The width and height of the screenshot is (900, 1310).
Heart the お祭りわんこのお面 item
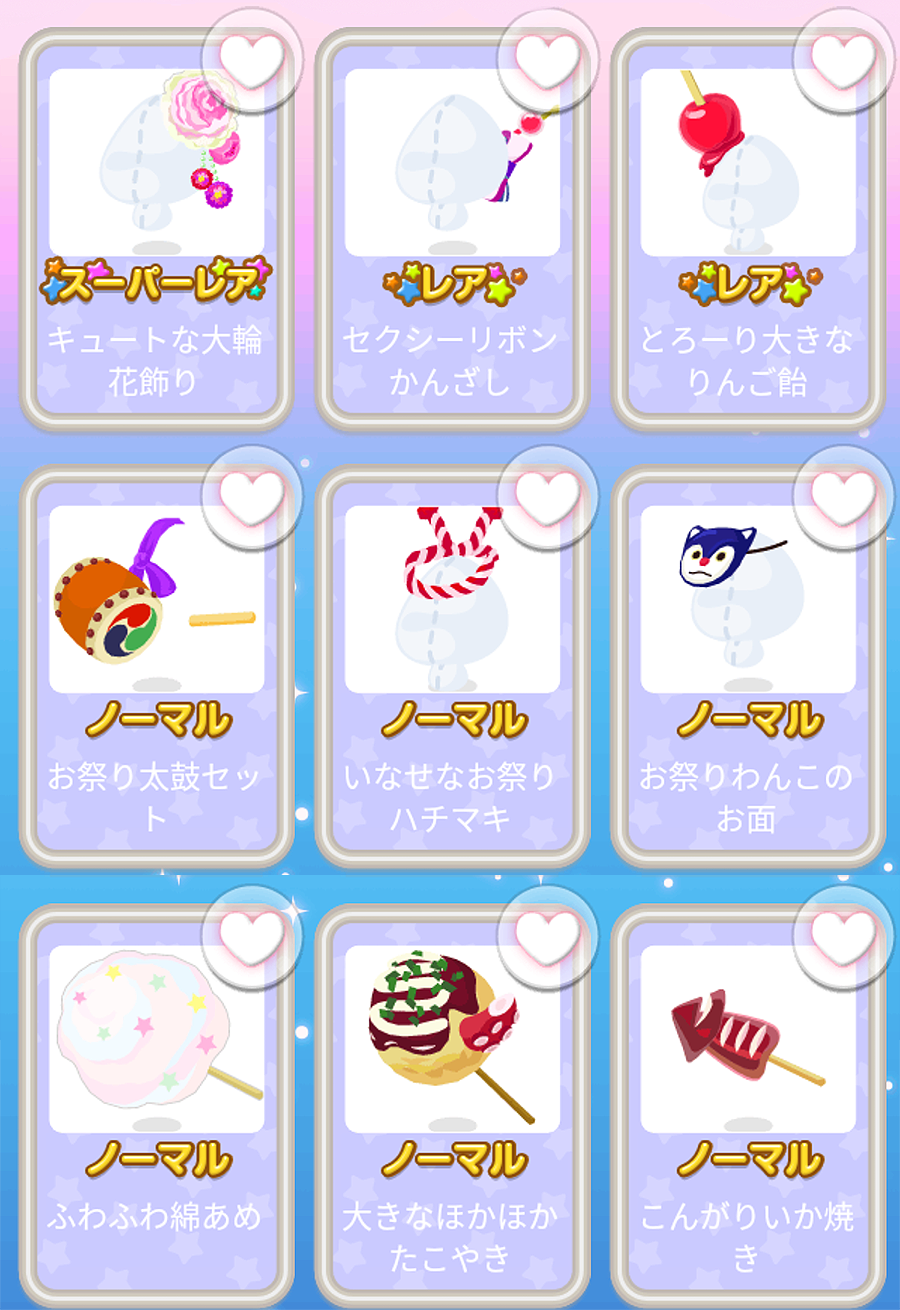842,497
